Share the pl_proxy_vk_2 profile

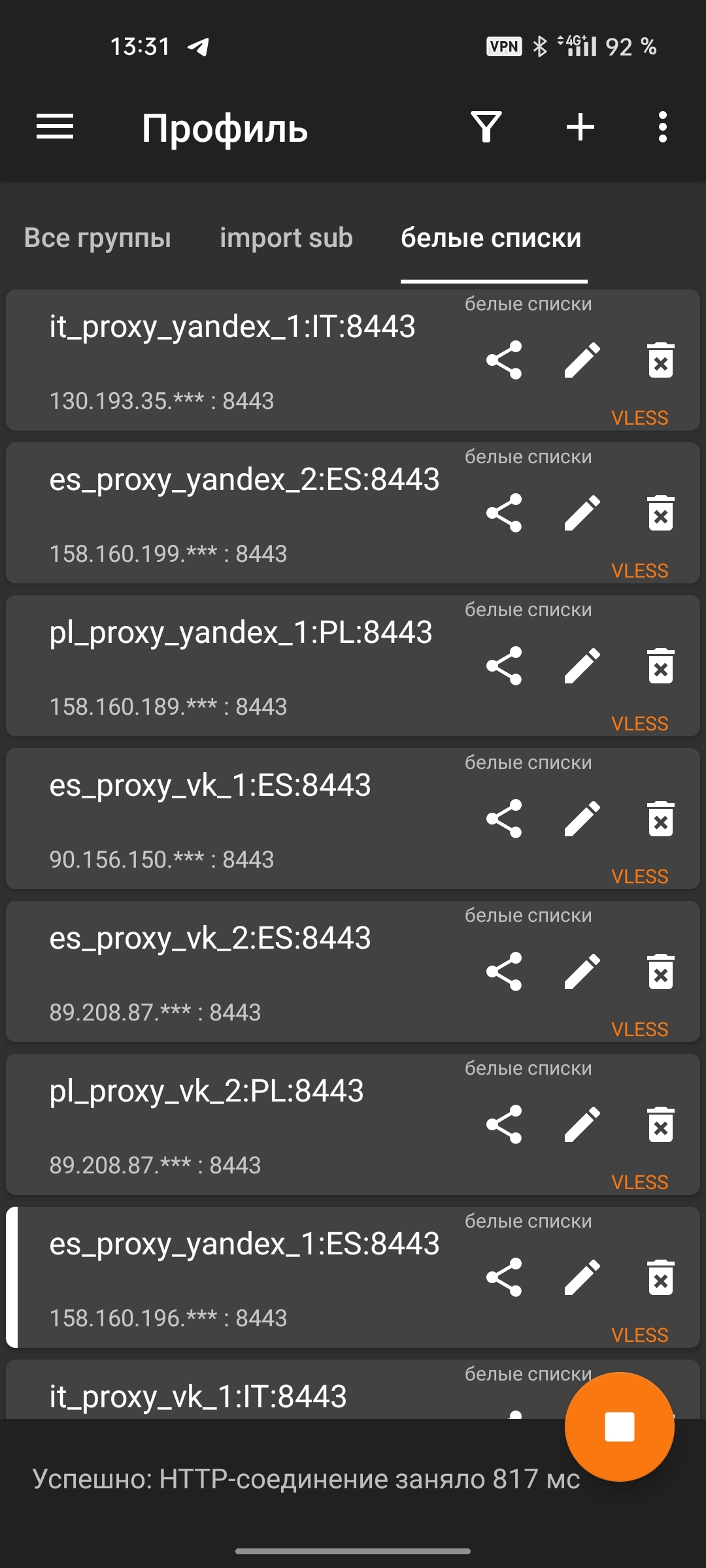point(504,1124)
